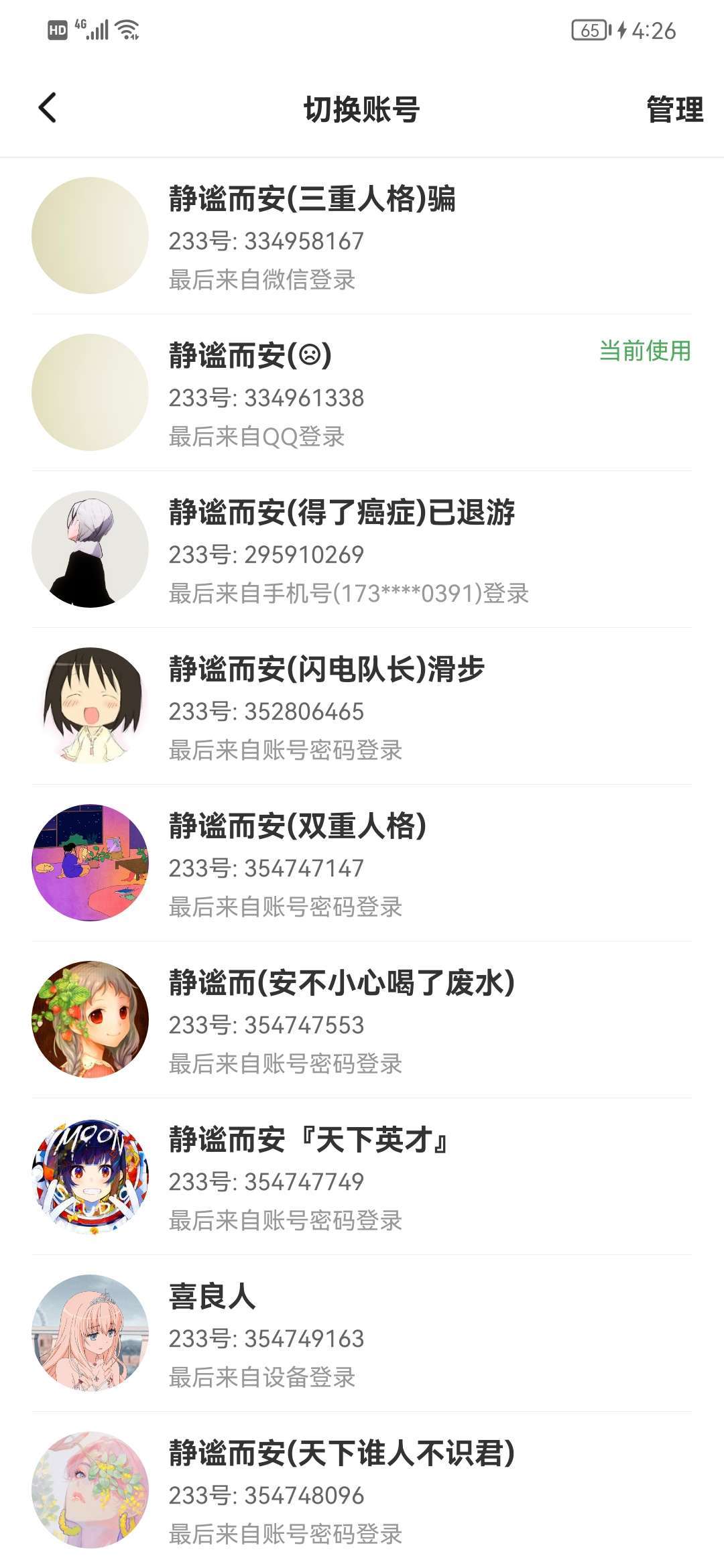
Task: Switch to account 静谧而安(得了癌症)已退游
Action: [362, 550]
